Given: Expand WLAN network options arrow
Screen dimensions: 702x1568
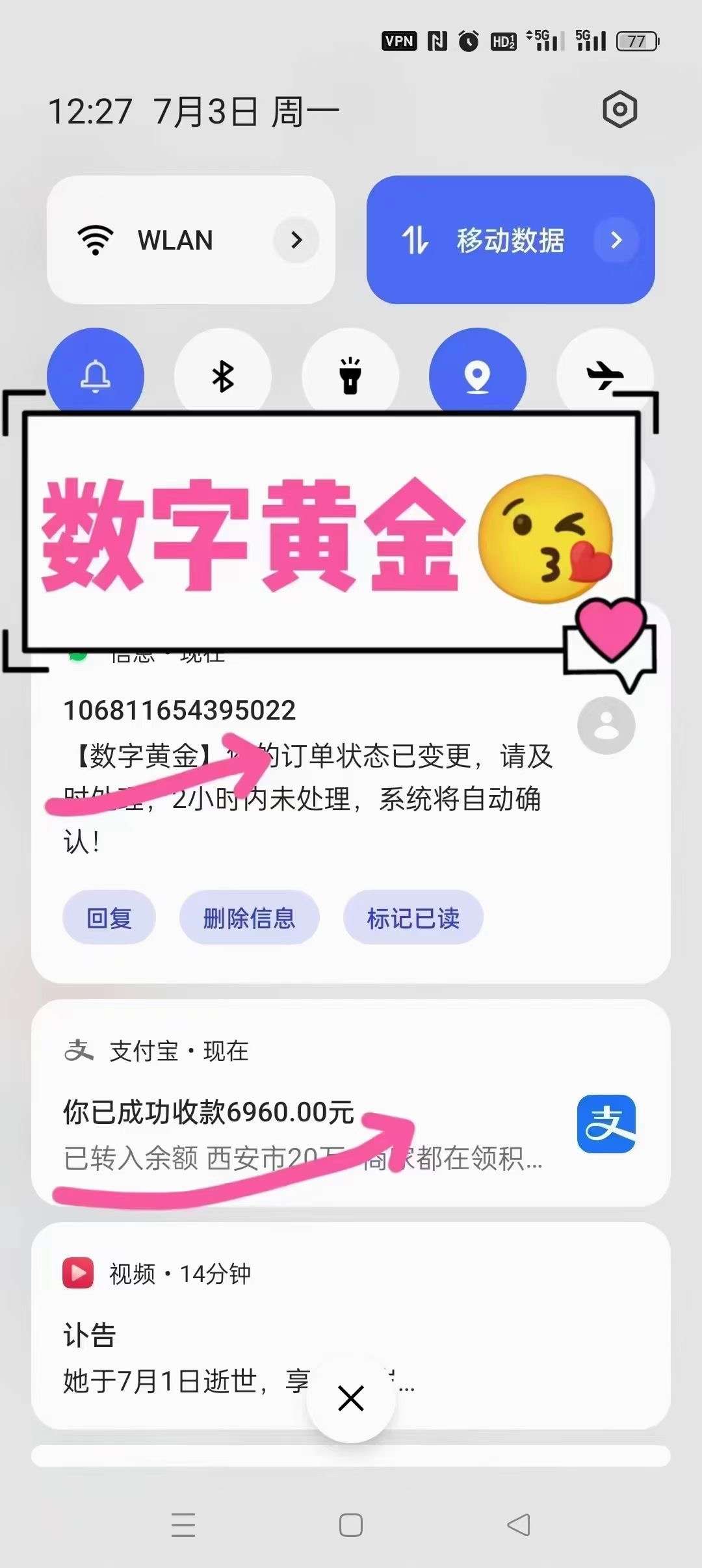Looking at the screenshot, I should point(296,240).
